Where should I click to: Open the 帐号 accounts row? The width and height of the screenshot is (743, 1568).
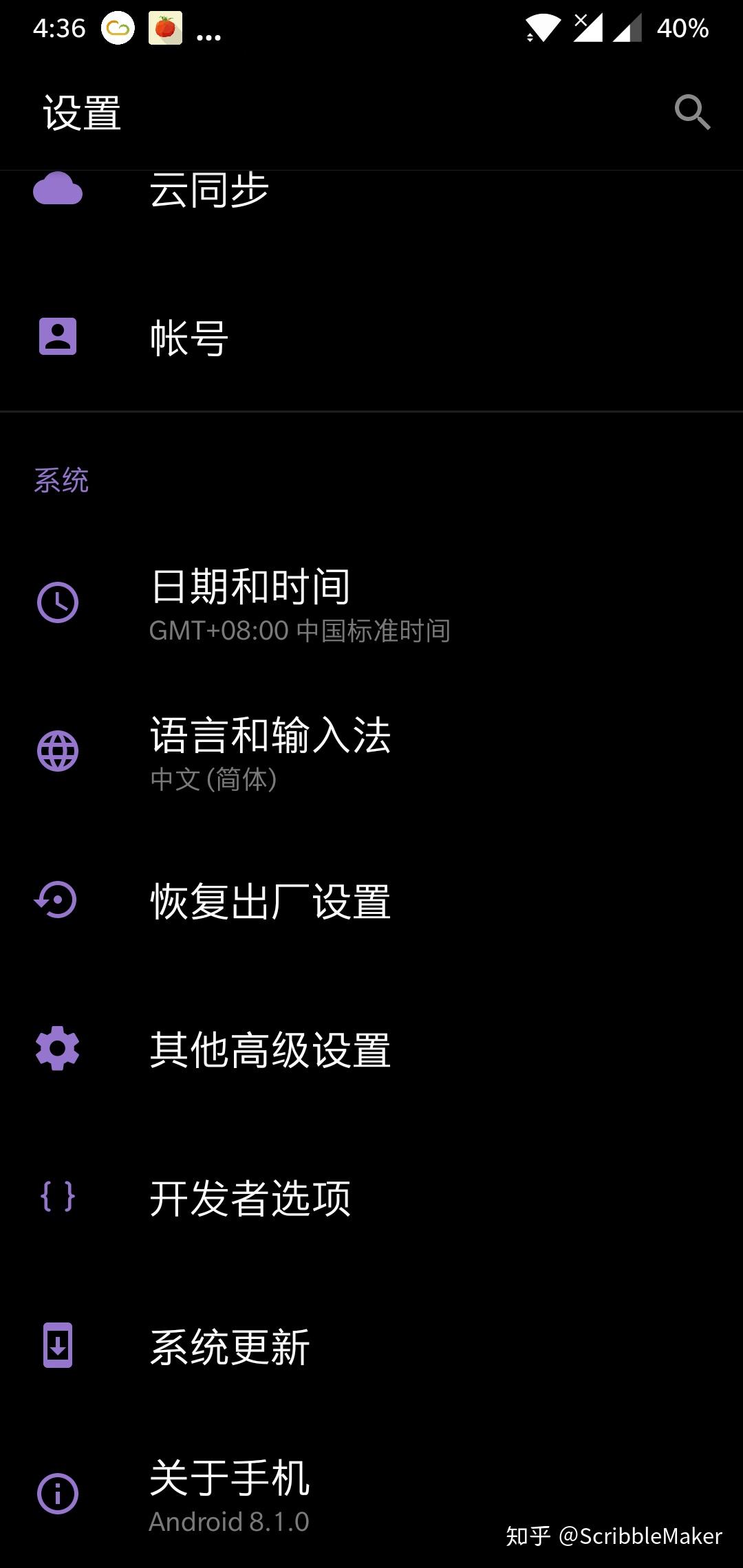189,338
